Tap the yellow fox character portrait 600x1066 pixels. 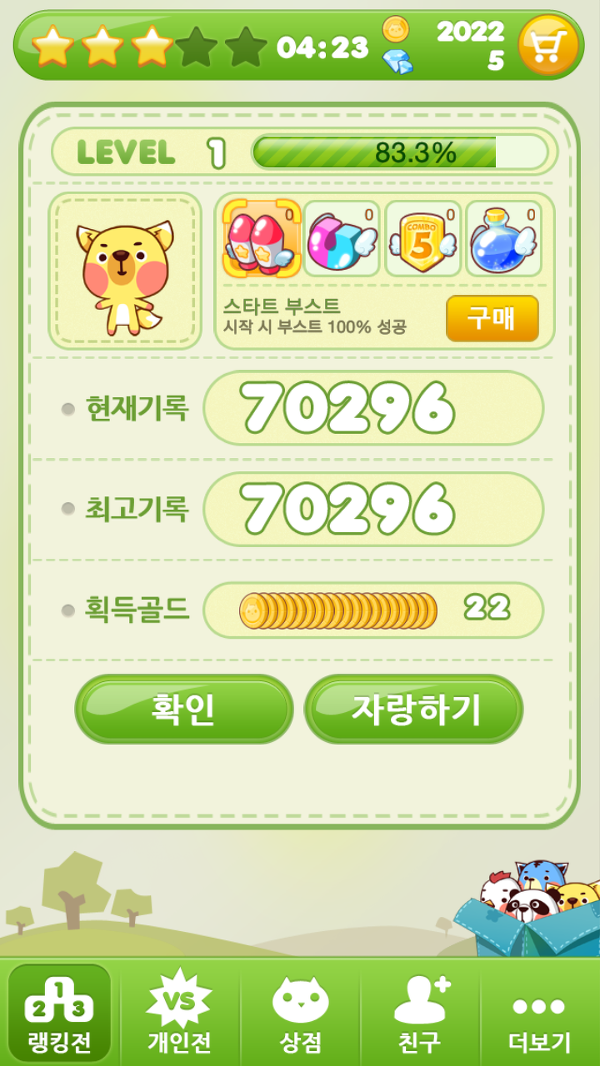(x=124, y=271)
